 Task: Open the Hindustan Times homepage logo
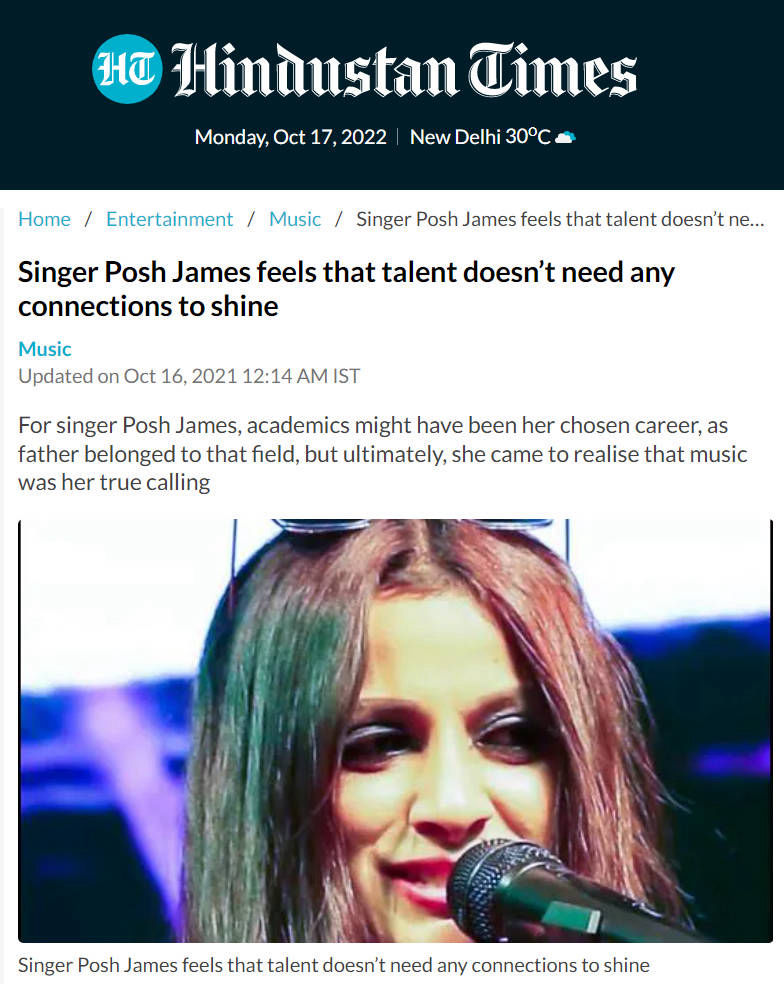click(364, 70)
